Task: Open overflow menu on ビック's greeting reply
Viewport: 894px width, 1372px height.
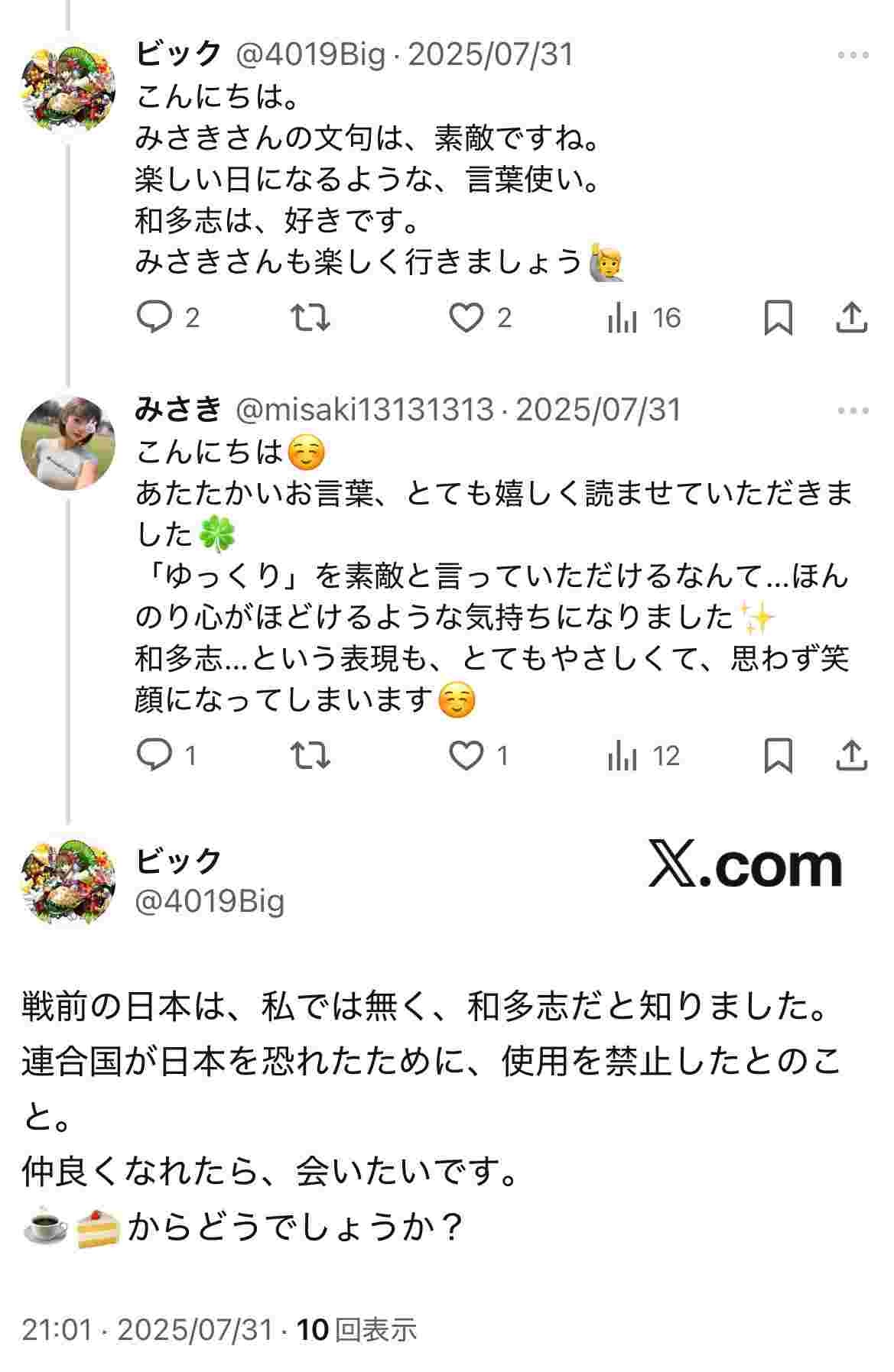Action: 853,55
